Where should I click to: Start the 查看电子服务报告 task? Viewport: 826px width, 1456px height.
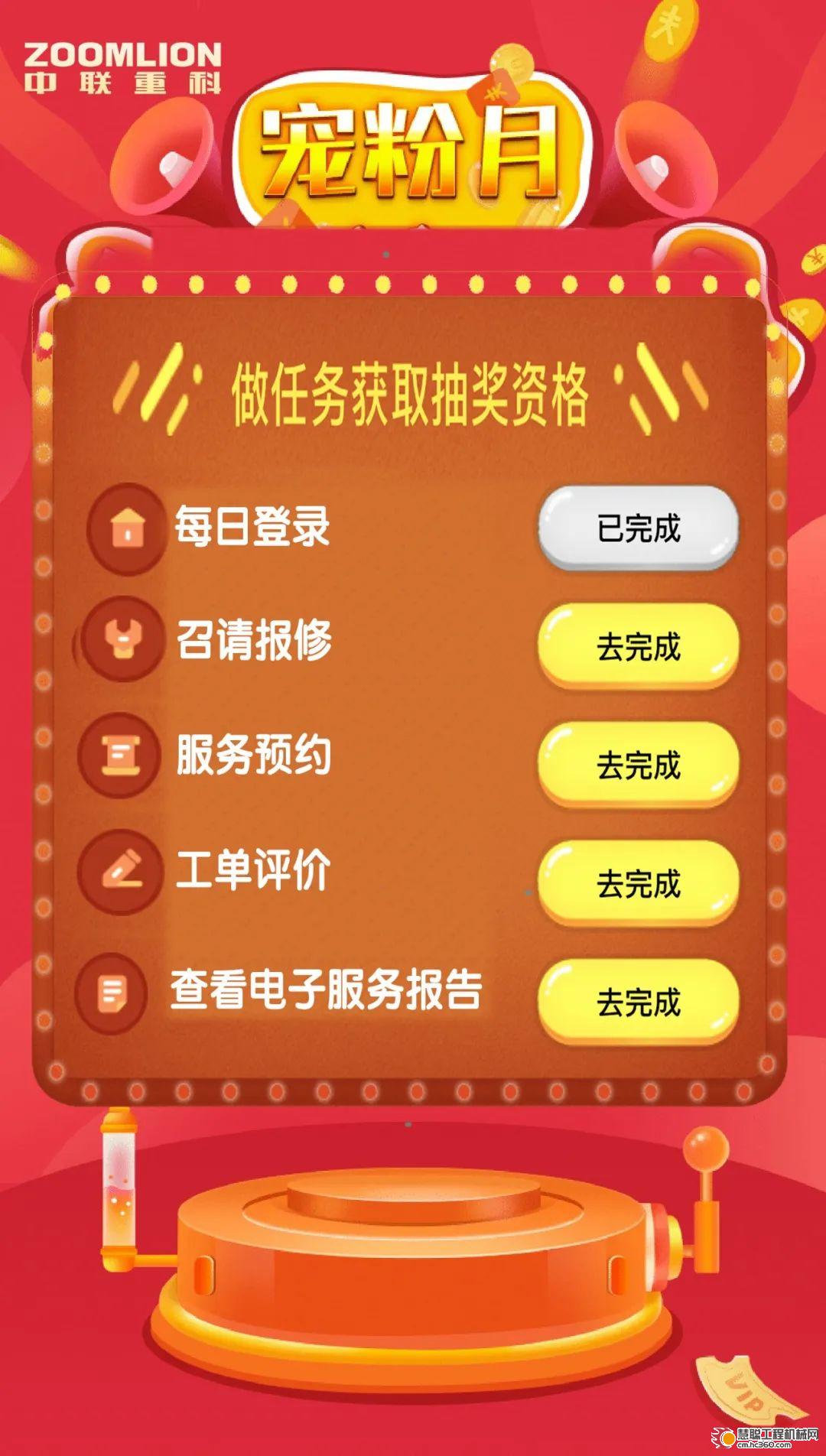pos(638,1002)
